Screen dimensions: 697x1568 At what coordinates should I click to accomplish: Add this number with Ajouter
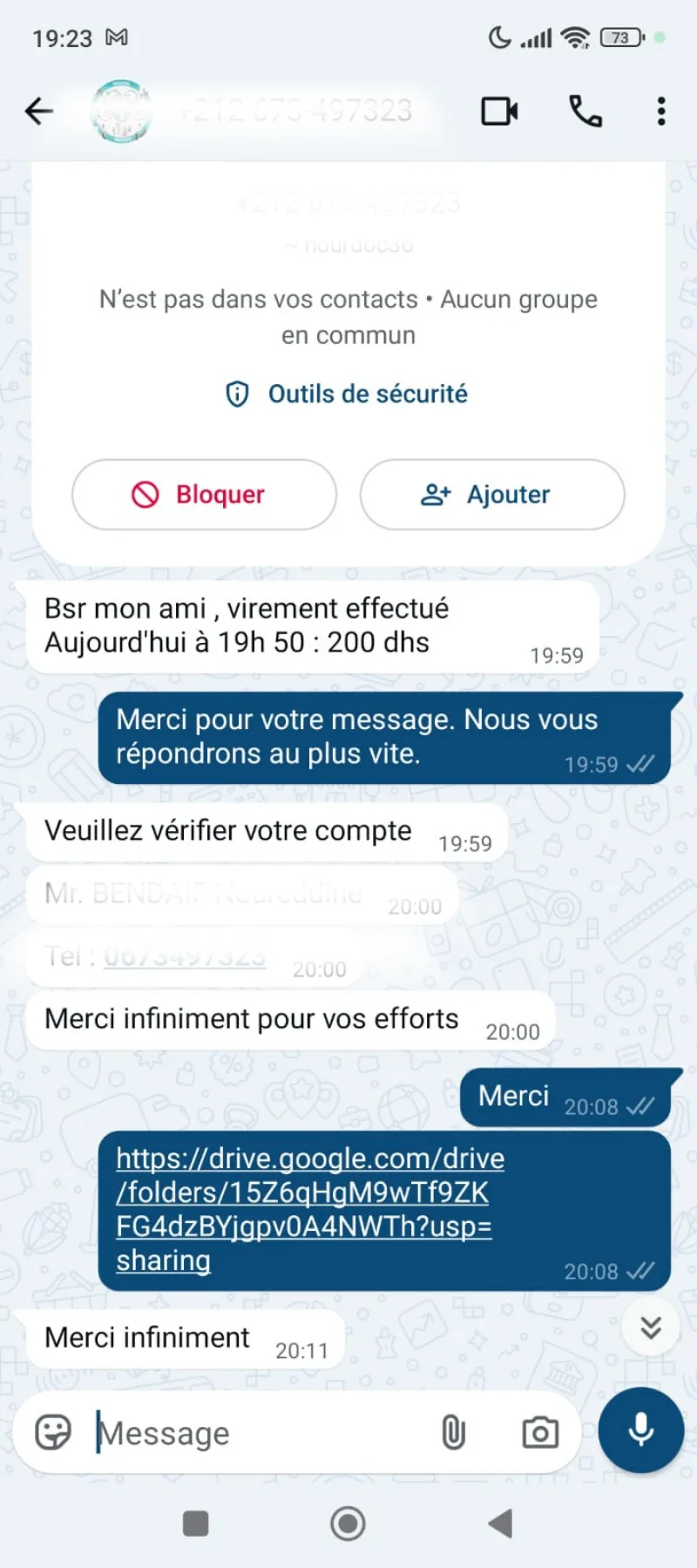tap(492, 494)
